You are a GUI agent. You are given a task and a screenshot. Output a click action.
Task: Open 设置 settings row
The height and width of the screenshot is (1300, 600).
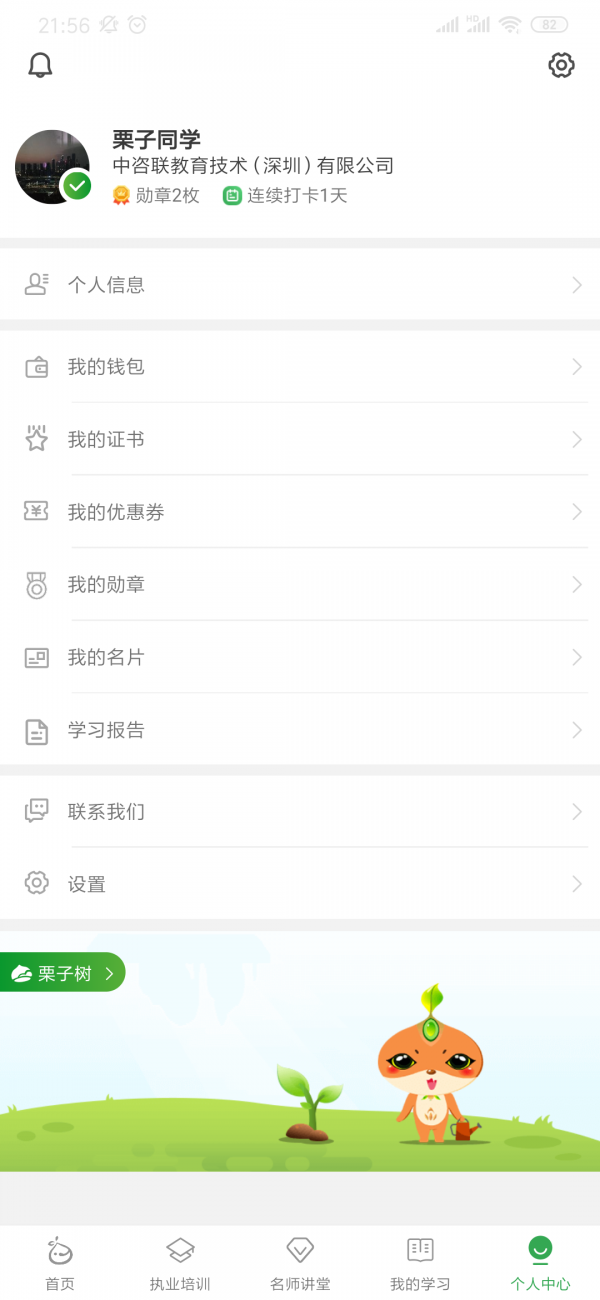tap(300, 884)
